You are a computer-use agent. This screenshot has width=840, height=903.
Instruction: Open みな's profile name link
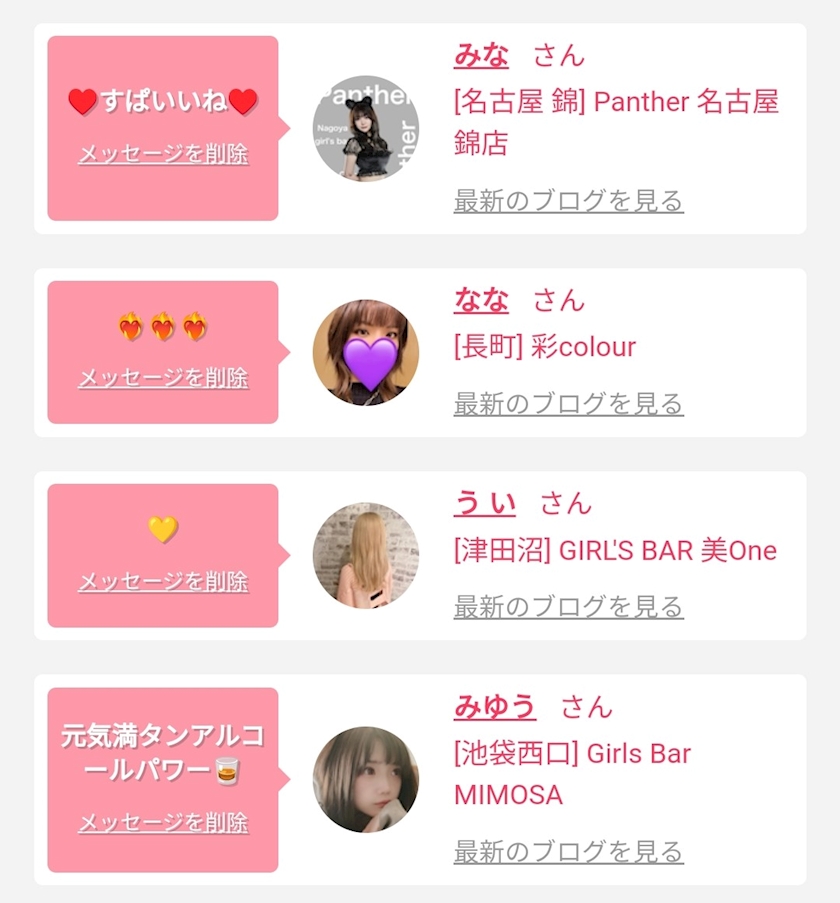coord(481,55)
